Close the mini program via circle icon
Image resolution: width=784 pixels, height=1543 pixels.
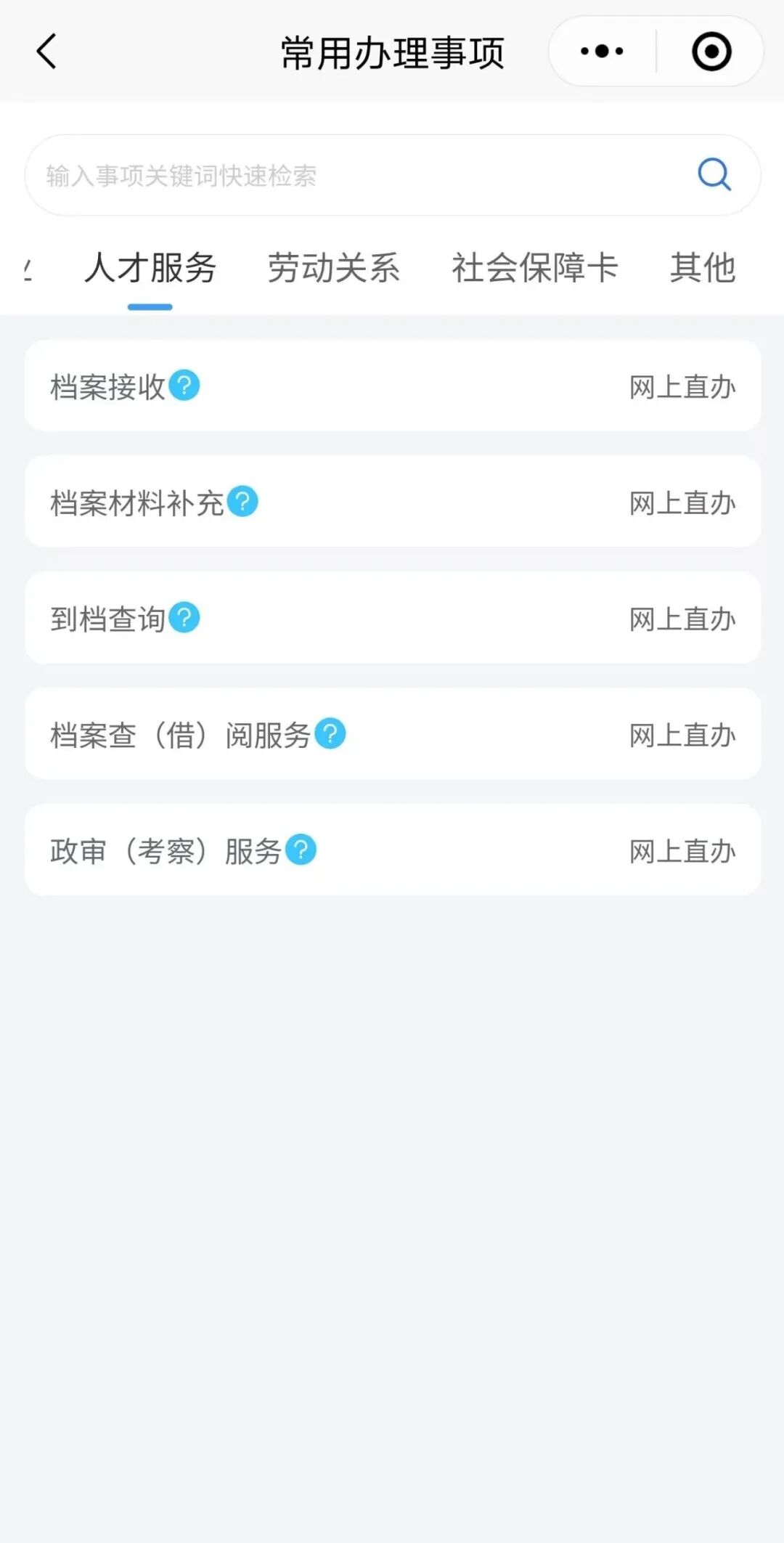point(711,52)
